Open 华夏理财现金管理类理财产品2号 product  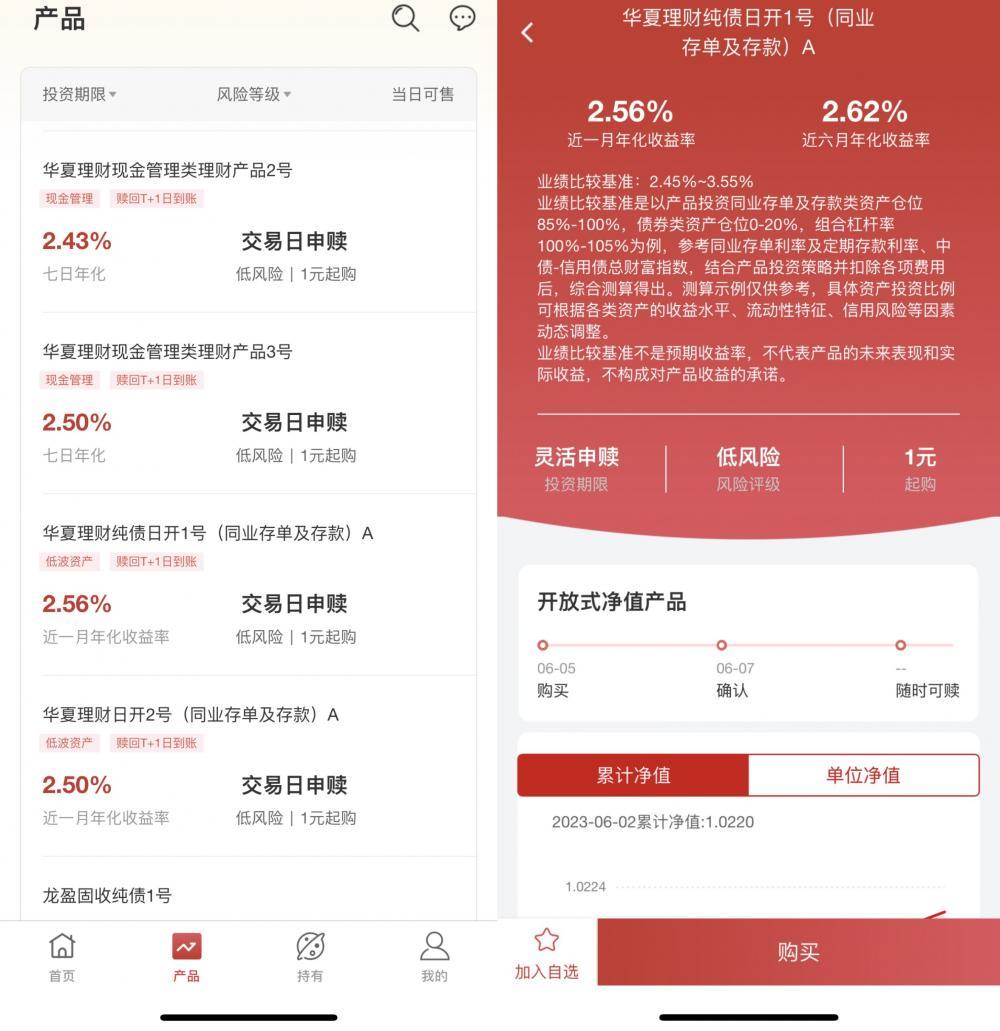[167, 171]
